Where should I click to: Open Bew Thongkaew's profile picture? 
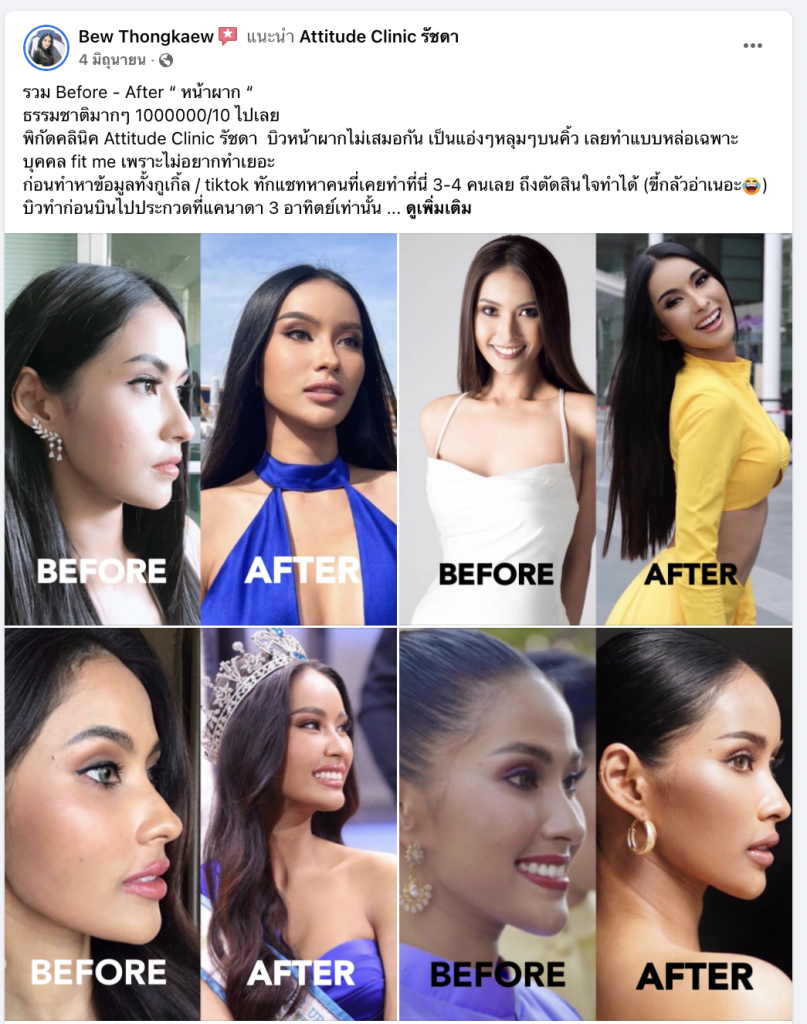pos(46,47)
